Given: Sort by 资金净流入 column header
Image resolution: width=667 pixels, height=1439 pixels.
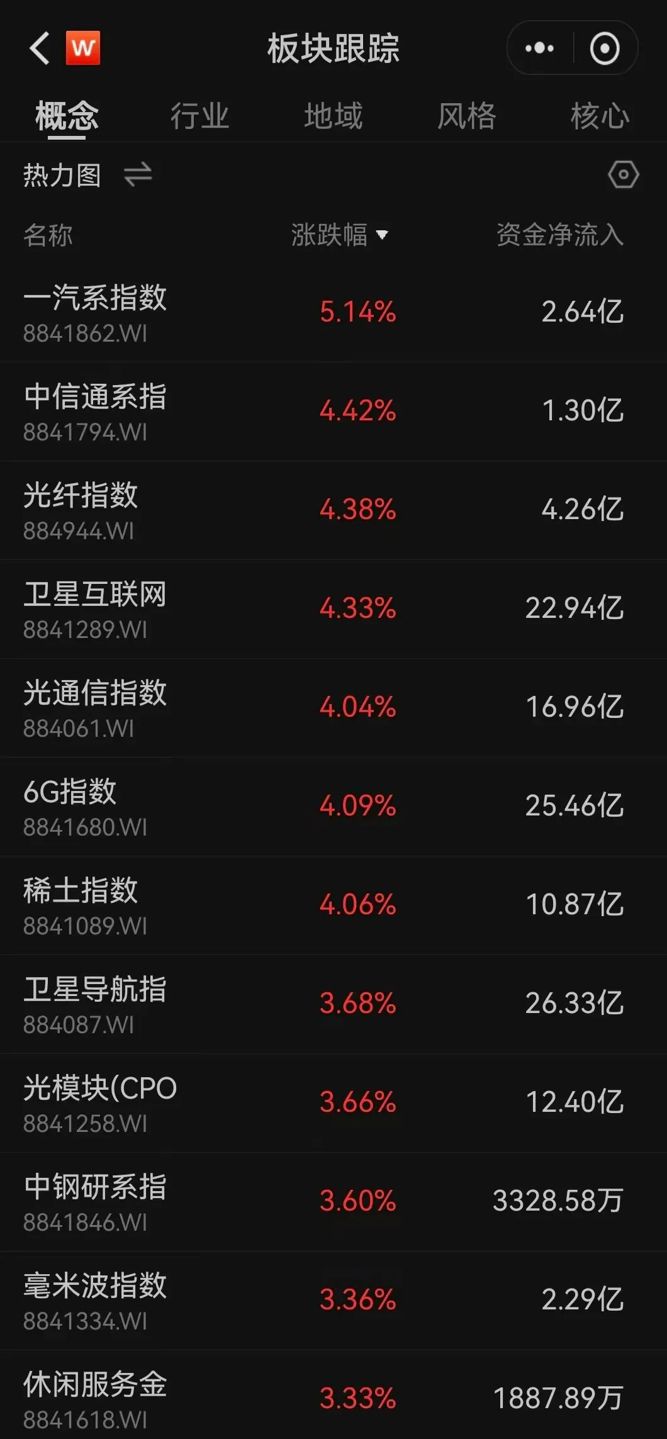Looking at the screenshot, I should [560, 235].
